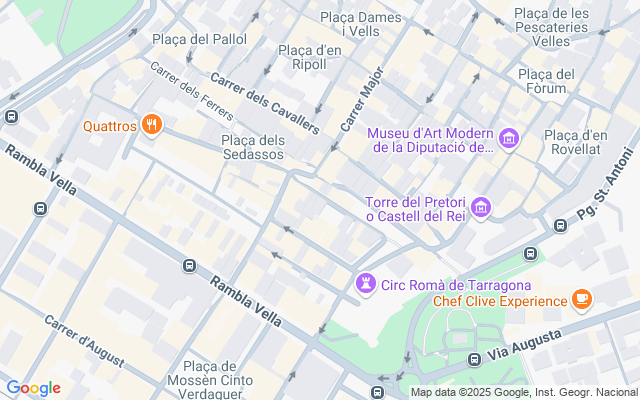Viewport: 640px width, 400px height.
Task: Select the Chef Clive Experience café pin
Action: pyautogui.click(x=582, y=299)
